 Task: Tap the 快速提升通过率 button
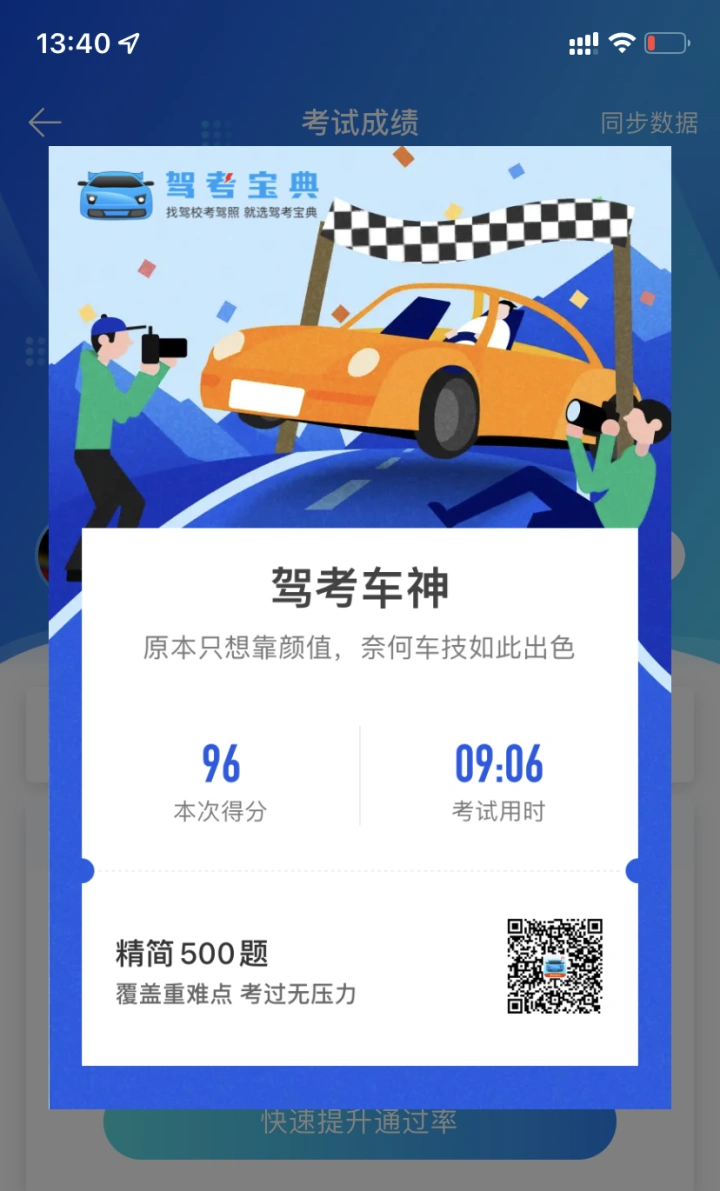click(359, 1123)
